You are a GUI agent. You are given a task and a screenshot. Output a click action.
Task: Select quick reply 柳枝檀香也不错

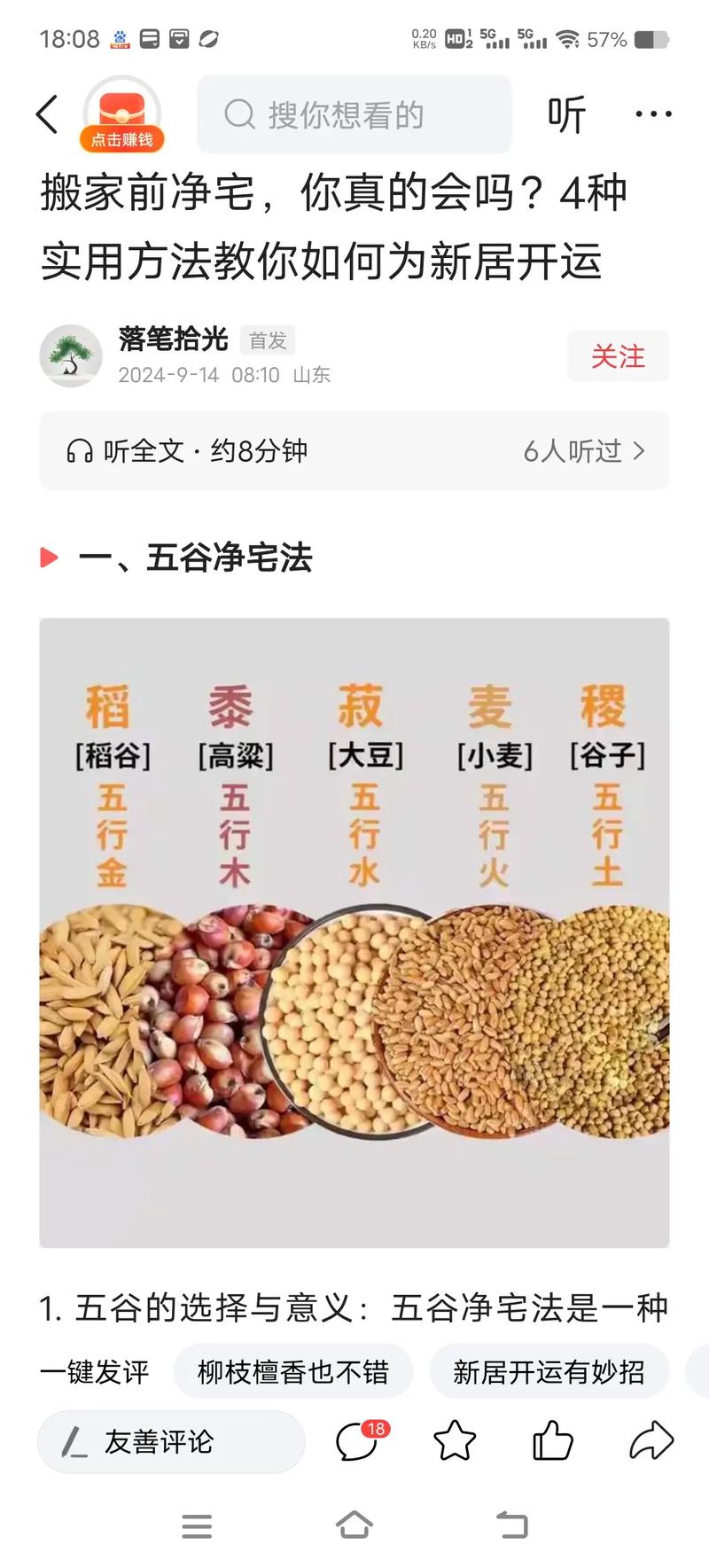point(293,1370)
